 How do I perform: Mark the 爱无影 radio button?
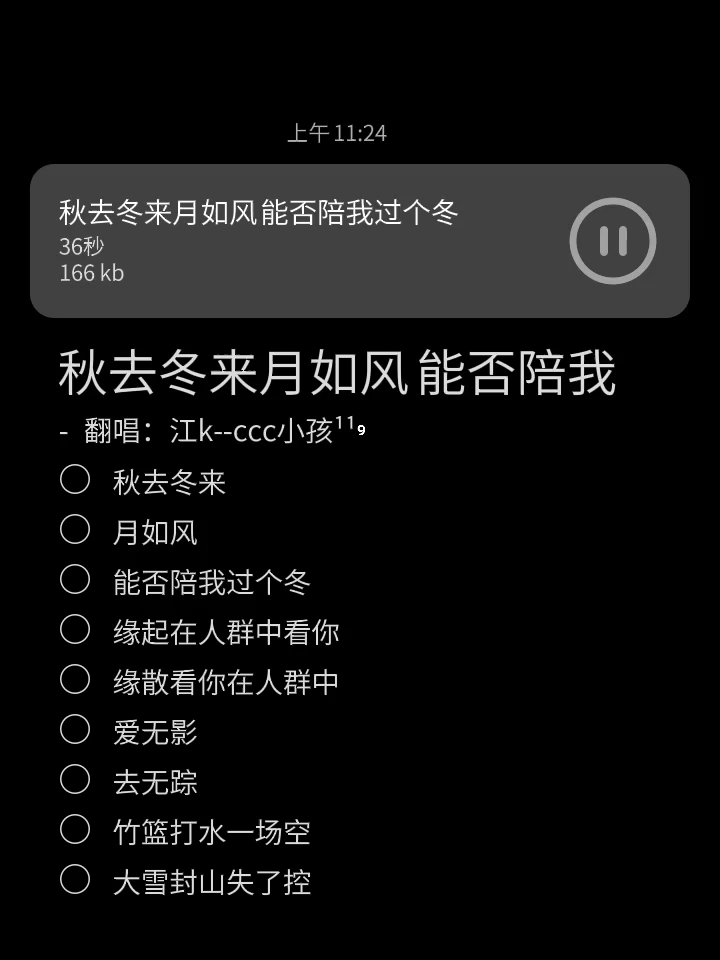[x=75, y=730]
